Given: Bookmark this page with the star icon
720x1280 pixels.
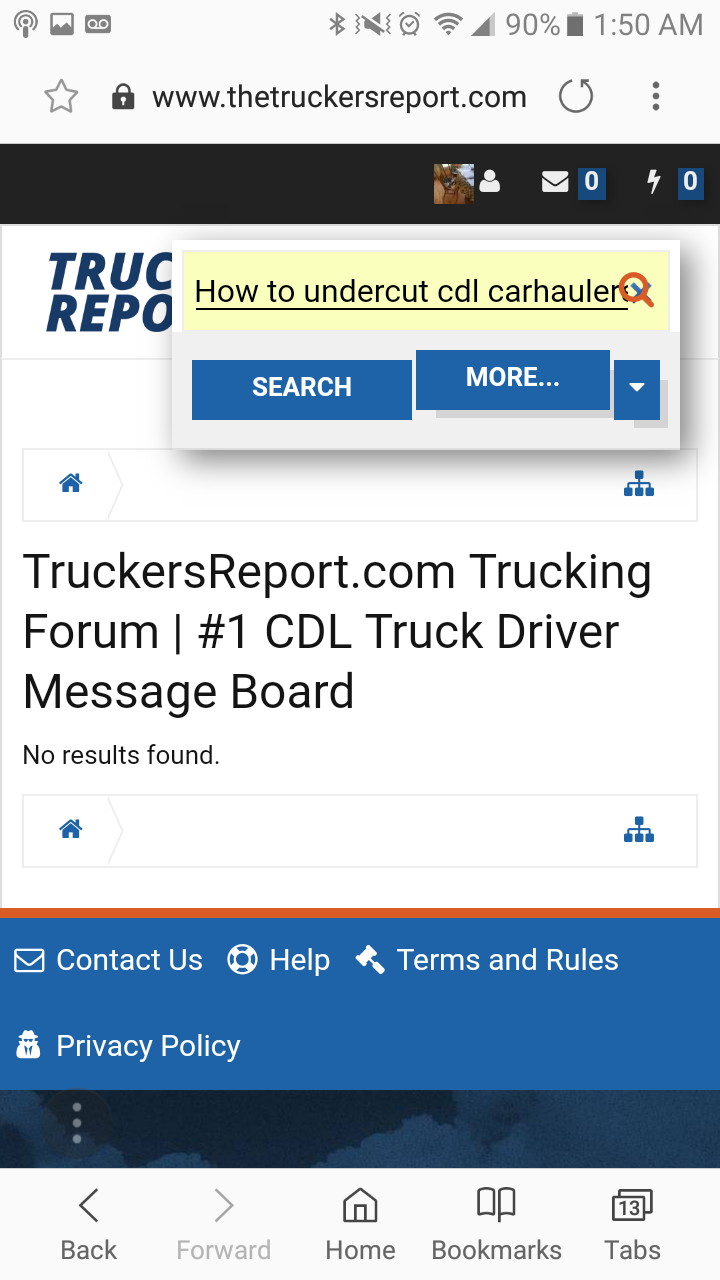Looking at the screenshot, I should click(x=61, y=97).
